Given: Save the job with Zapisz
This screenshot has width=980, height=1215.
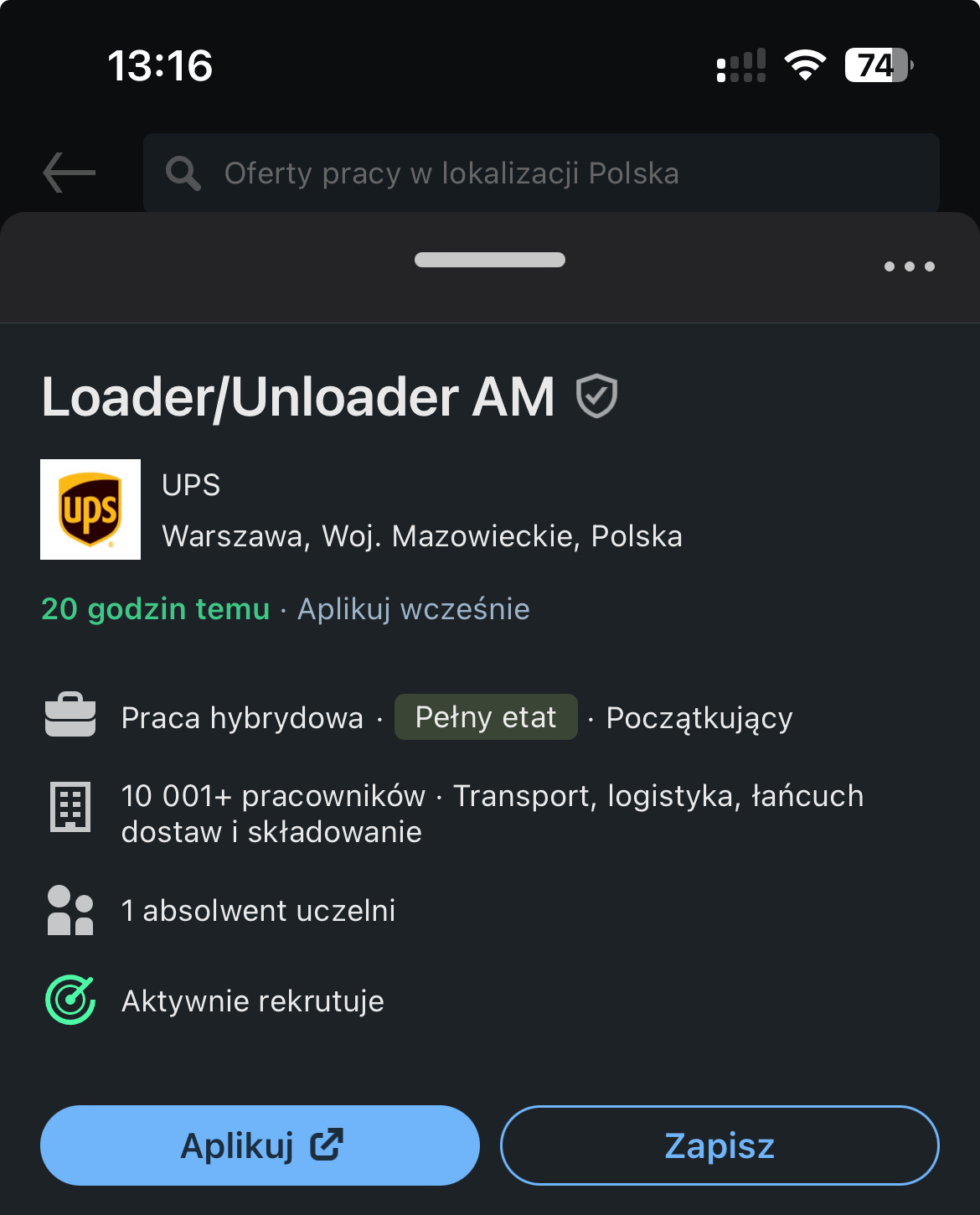Looking at the screenshot, I should [x=719, y=1145].
